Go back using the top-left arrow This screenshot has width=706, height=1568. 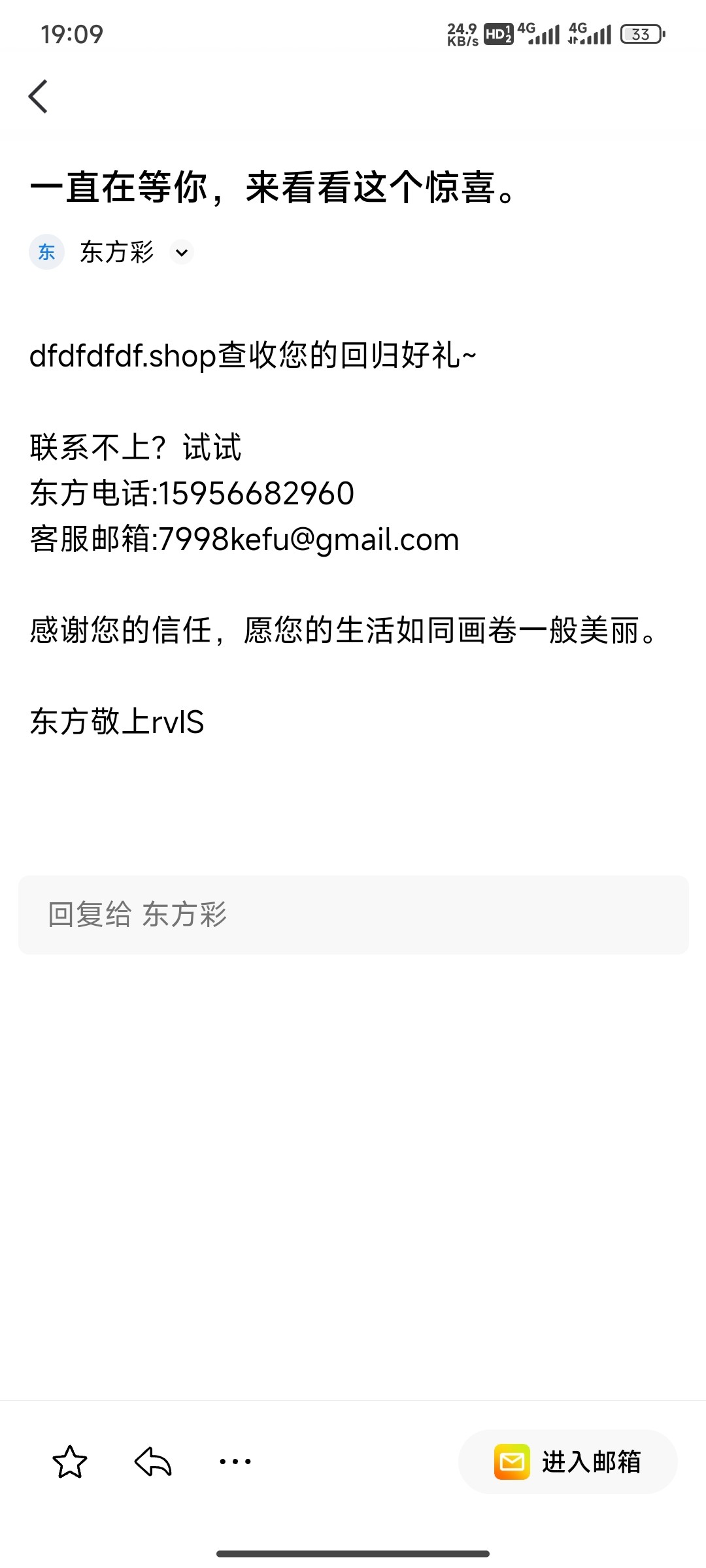pos(39,97)
